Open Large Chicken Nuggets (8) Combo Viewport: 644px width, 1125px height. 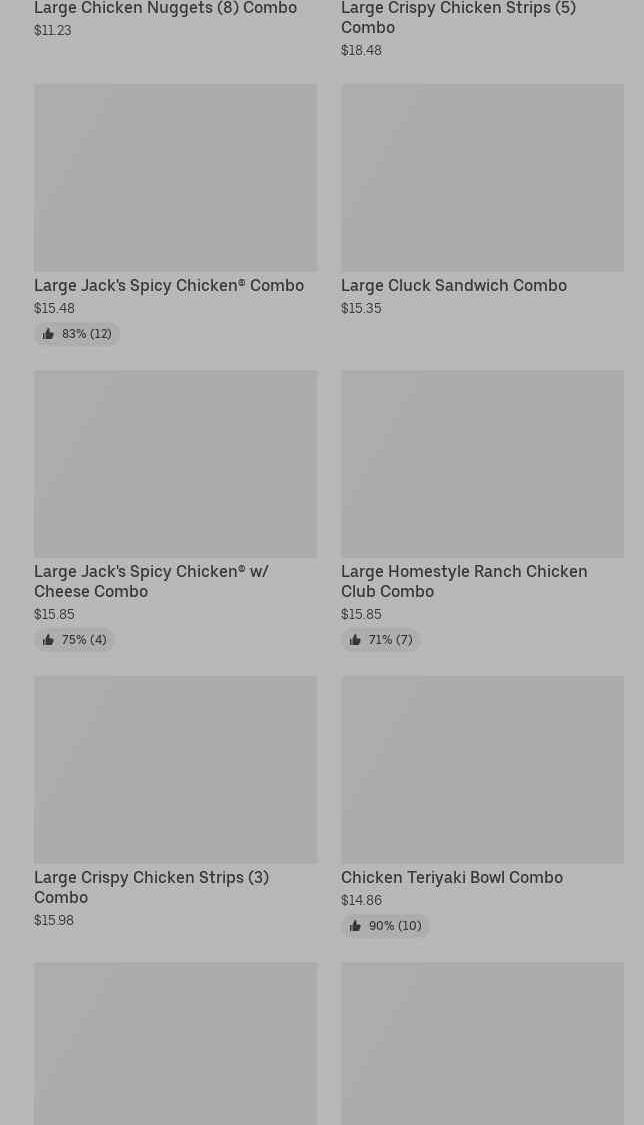pos(165,9)
